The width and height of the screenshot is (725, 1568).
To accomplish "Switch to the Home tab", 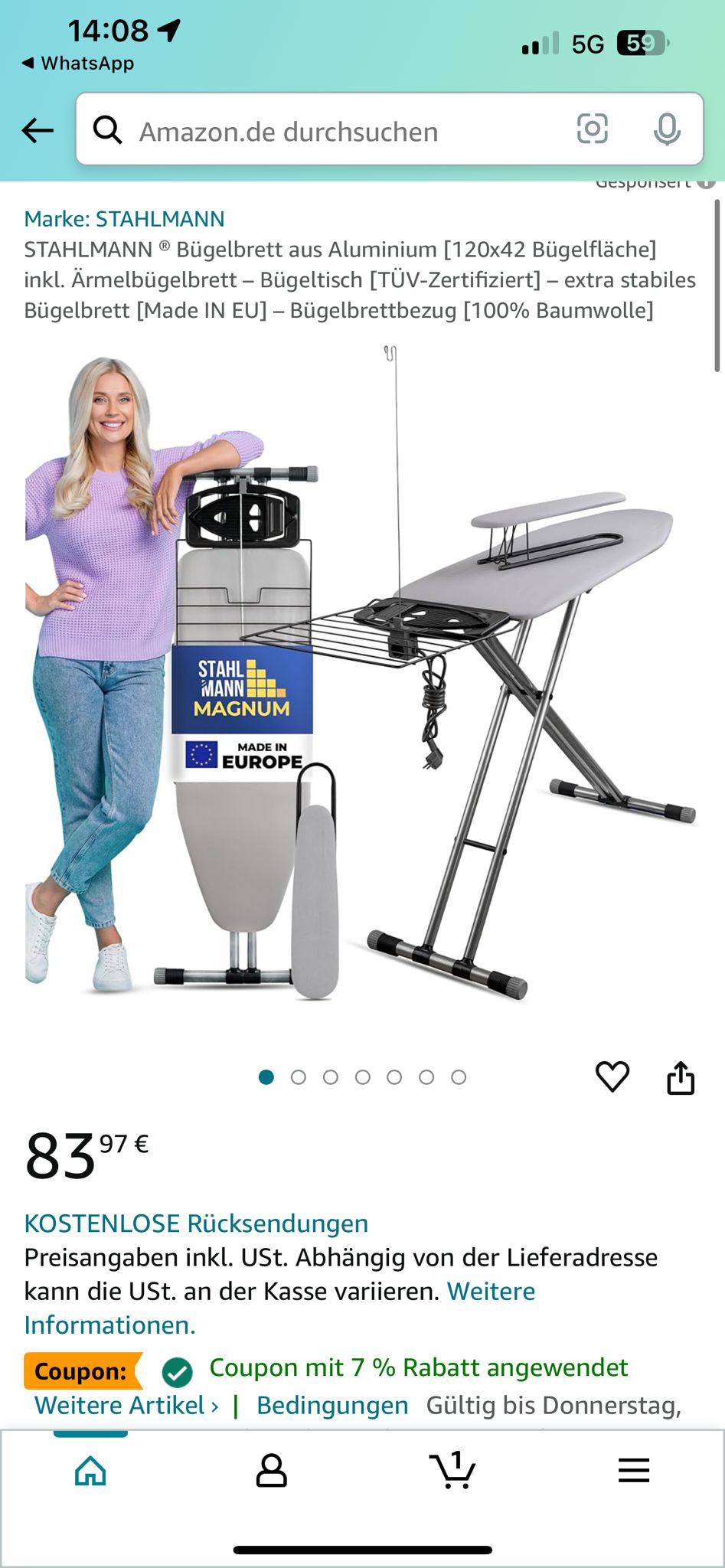I will [x=90, y=1470].
